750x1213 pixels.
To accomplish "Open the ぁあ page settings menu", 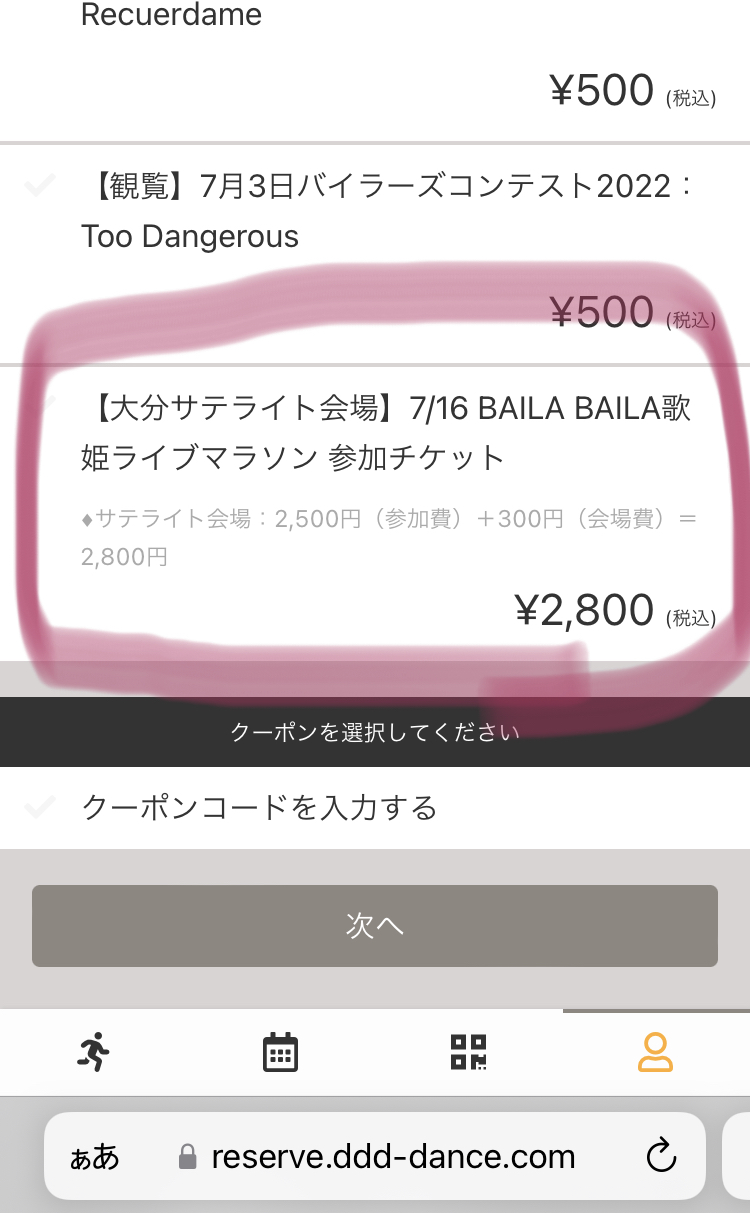I will 95,1157.
